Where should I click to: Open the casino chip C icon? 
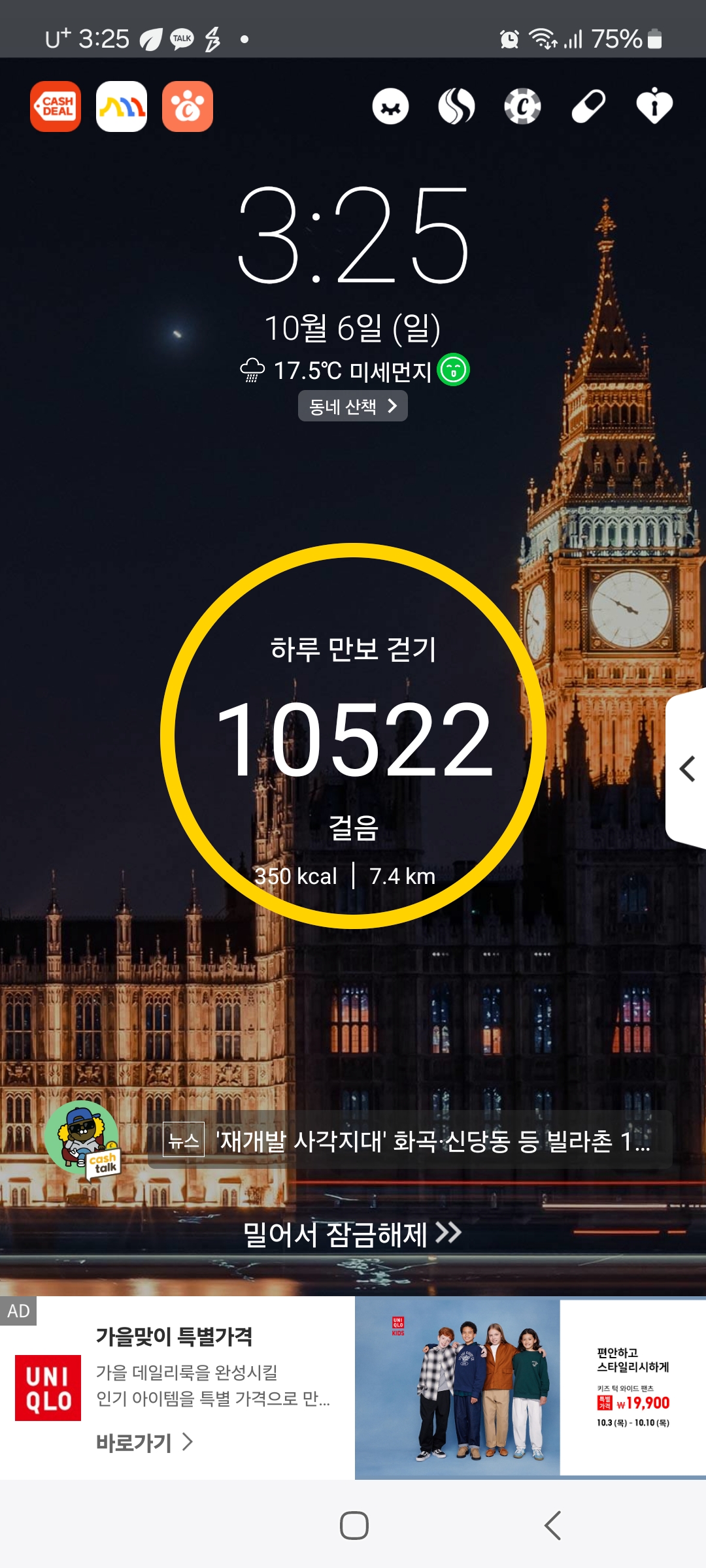[x=522, y=106]
